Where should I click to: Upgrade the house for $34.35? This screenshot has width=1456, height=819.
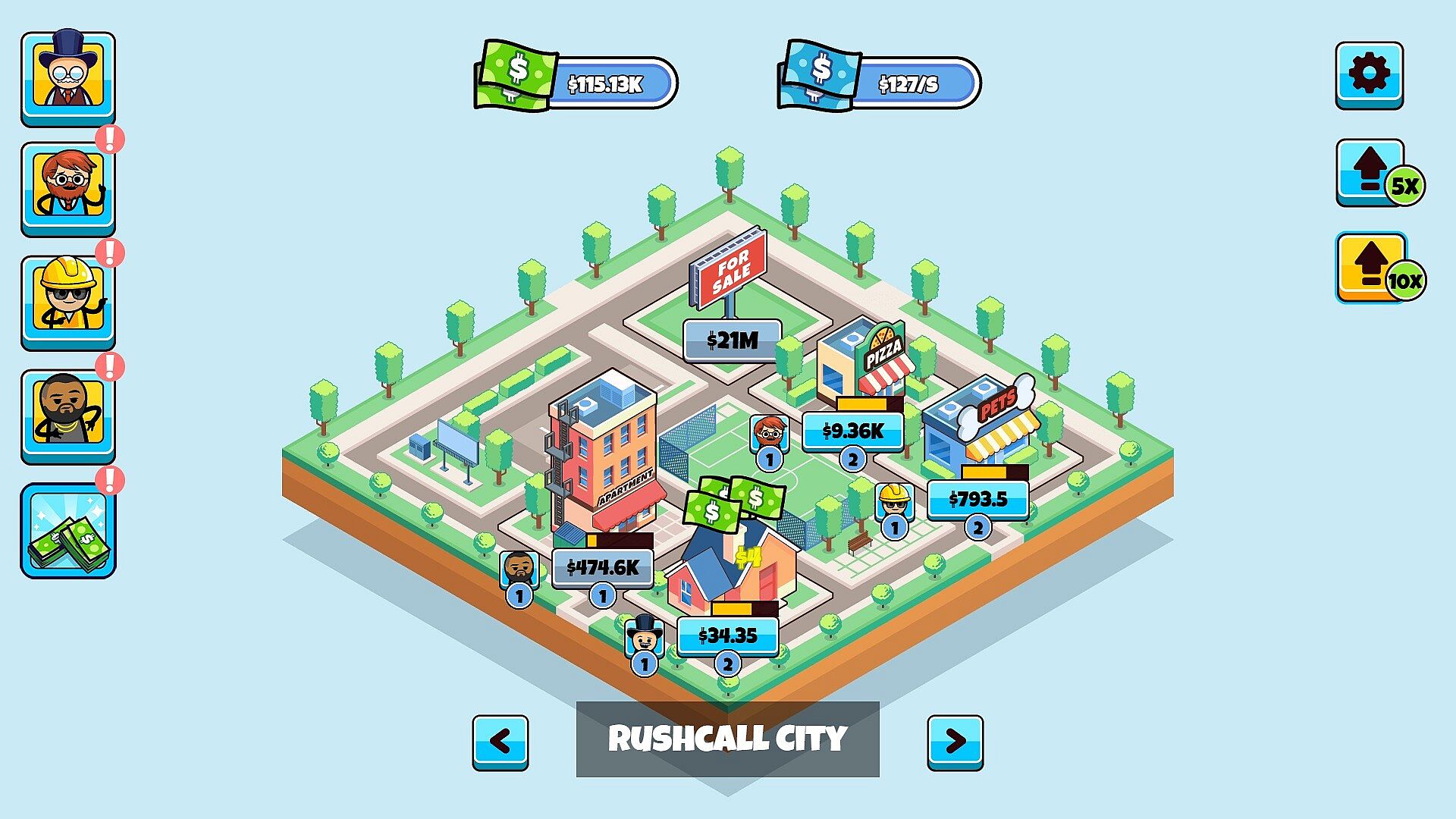click(x=727, y=635)
